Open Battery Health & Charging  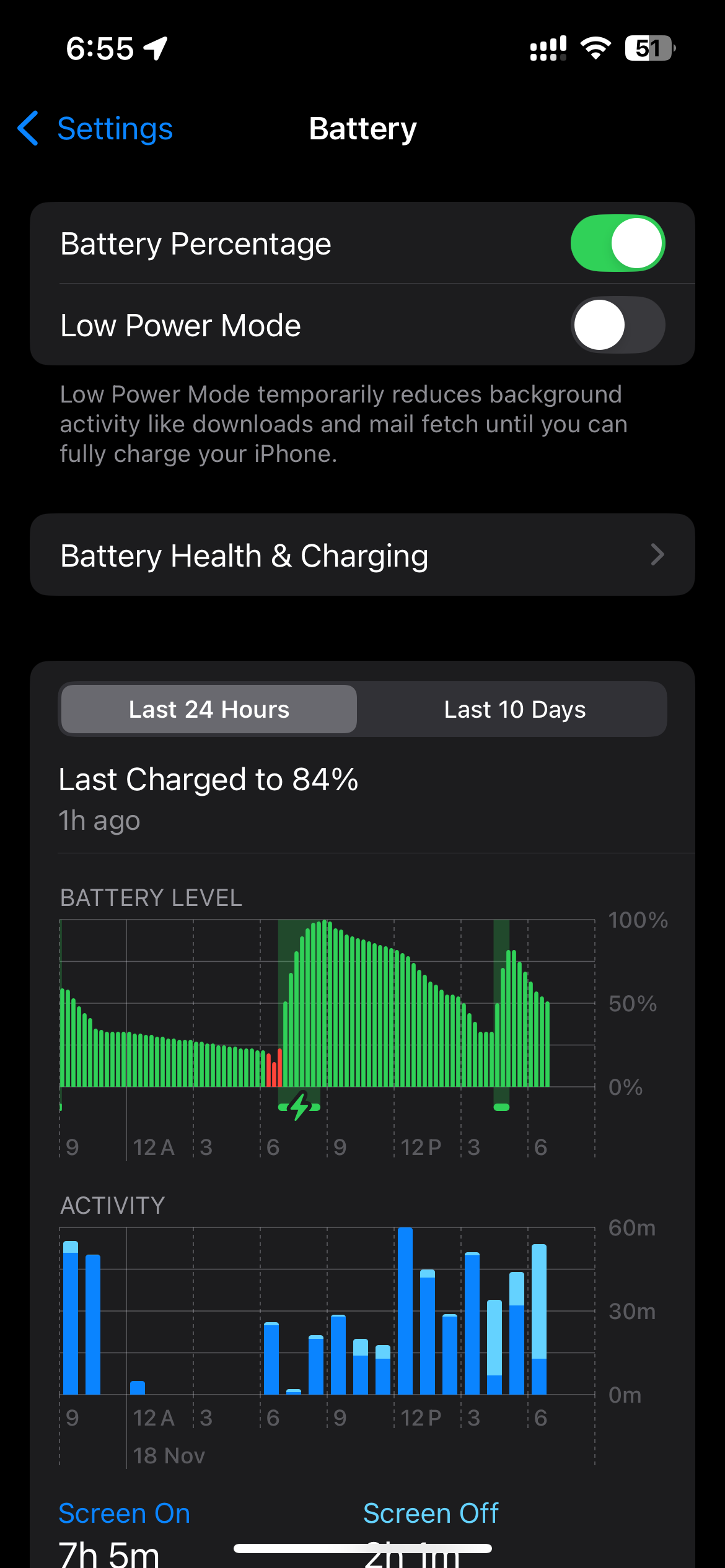(362, 555)
